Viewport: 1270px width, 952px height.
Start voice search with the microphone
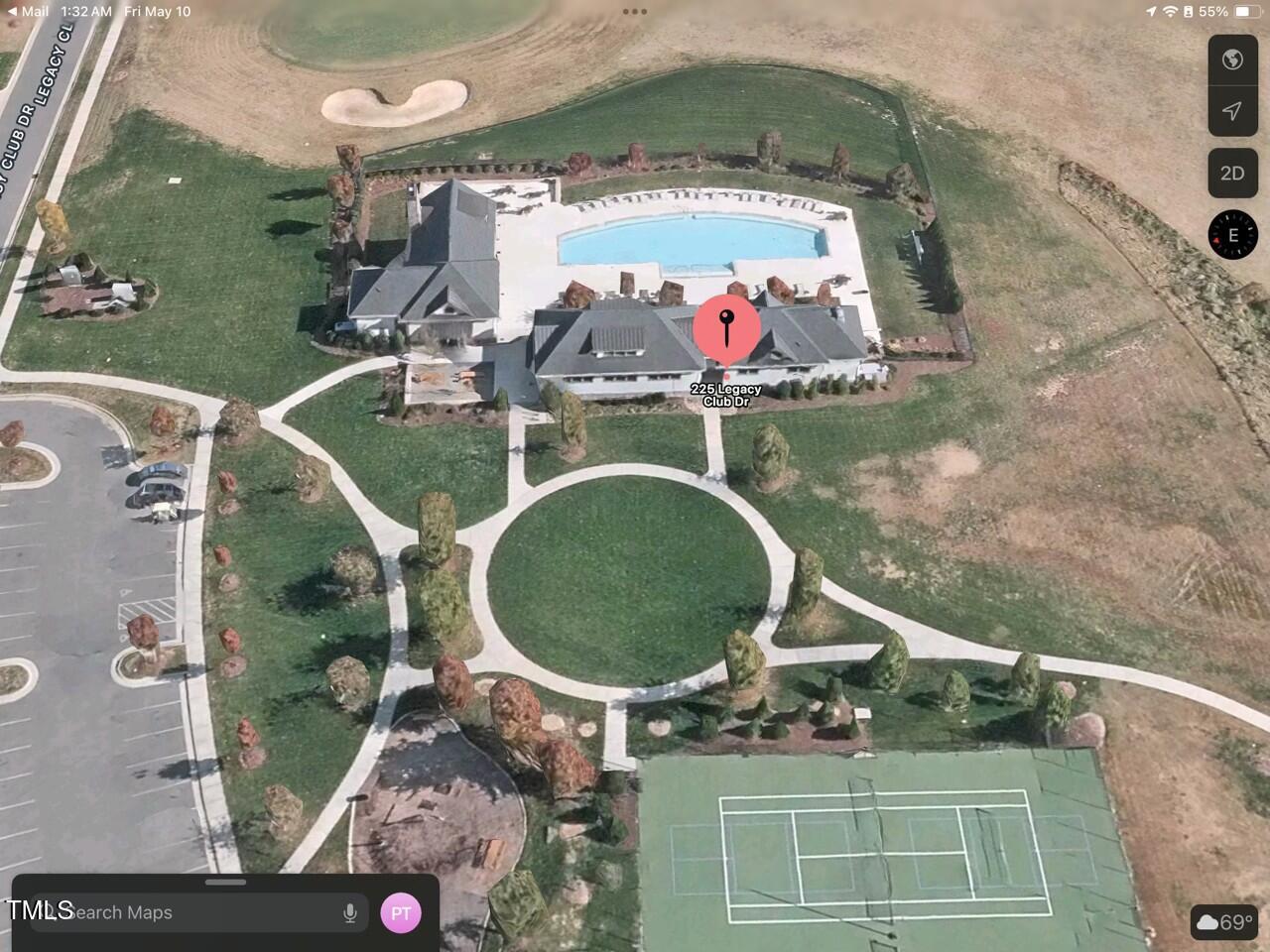[x=349, y=913]
